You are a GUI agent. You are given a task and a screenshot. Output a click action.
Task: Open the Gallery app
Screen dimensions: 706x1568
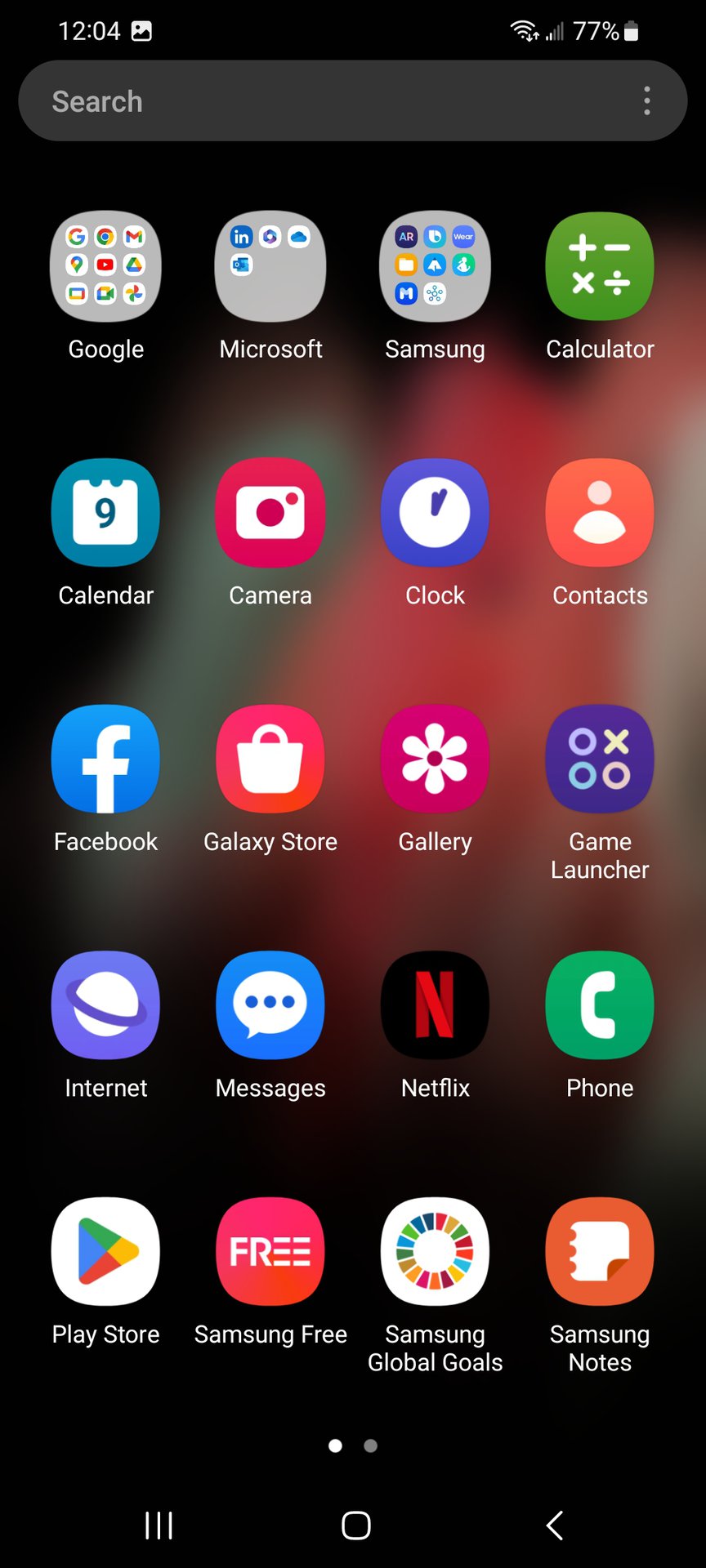tap(435, 759)
